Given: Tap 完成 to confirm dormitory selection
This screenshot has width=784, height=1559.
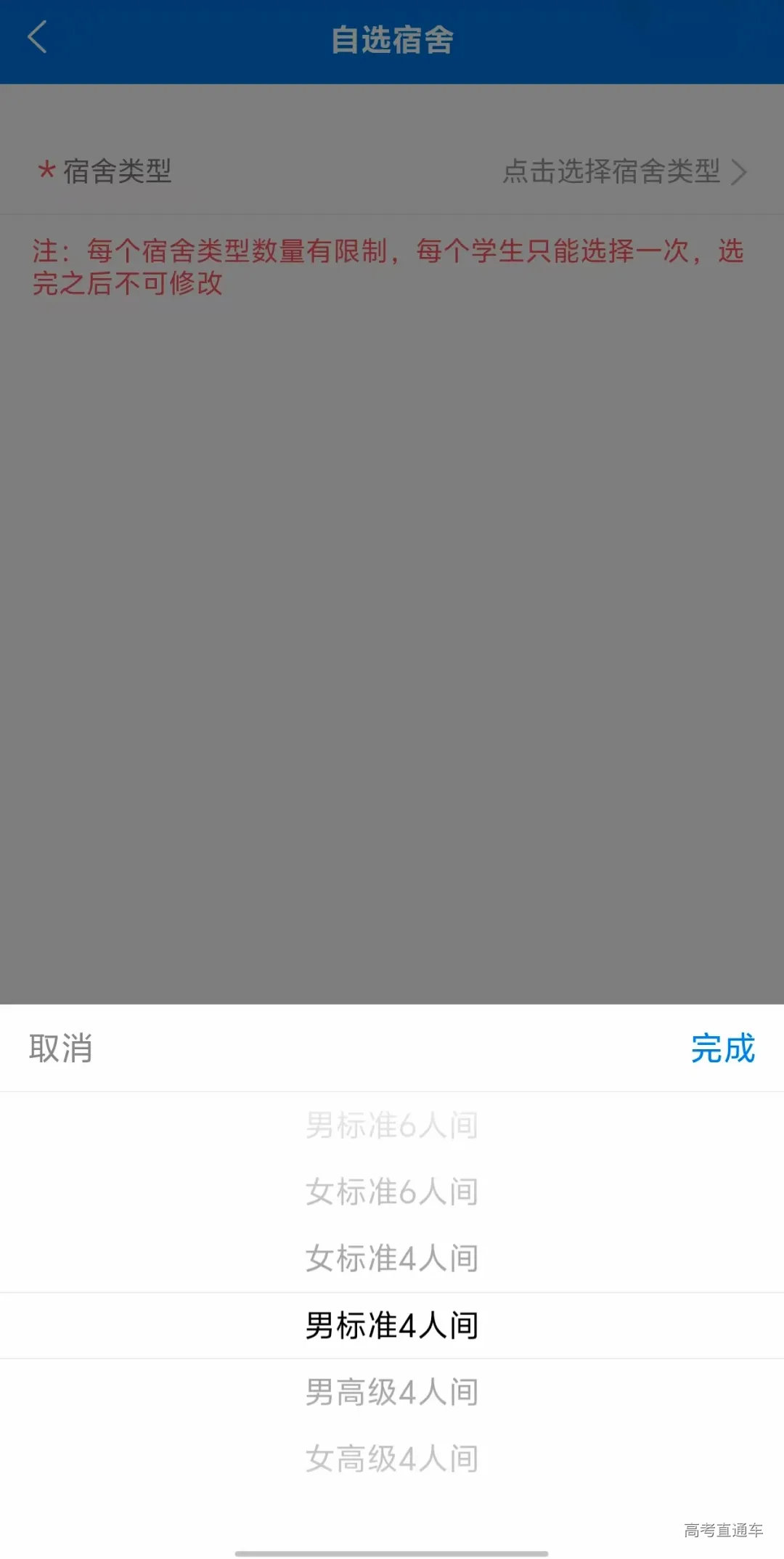Looking at the screenshot, I should 723,1049.
